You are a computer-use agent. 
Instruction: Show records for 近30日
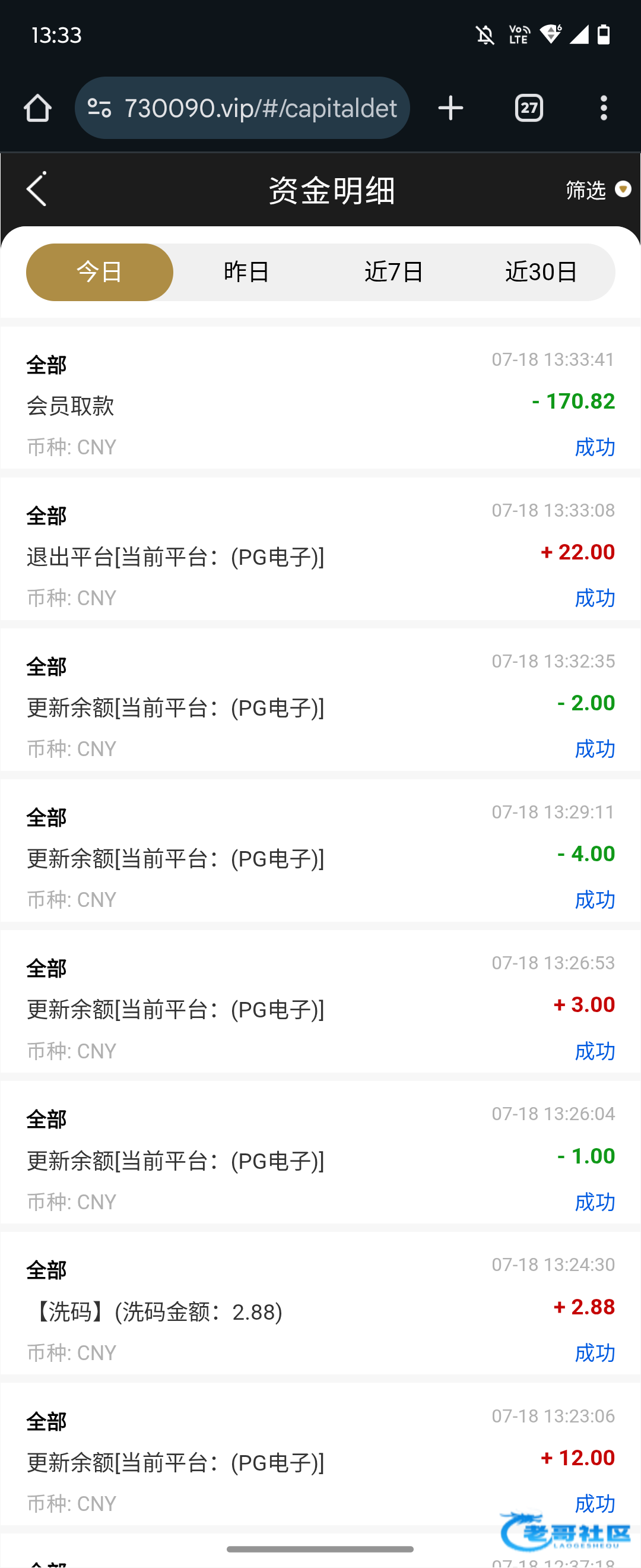coord(541,272)
